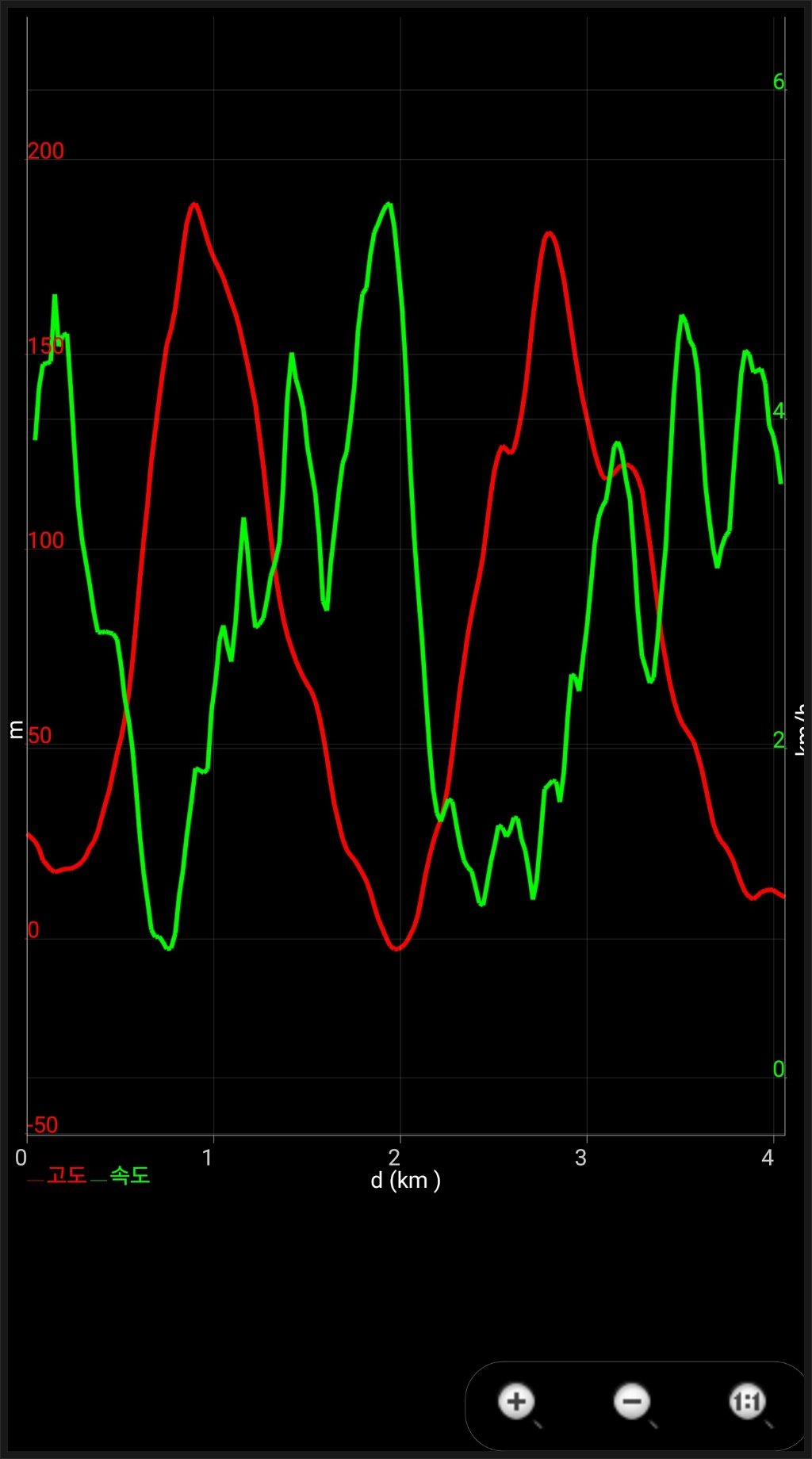This screenshot has width=812, height=1459.
Task: Zoom in on the elevation chart
Action: point(517,1403)
